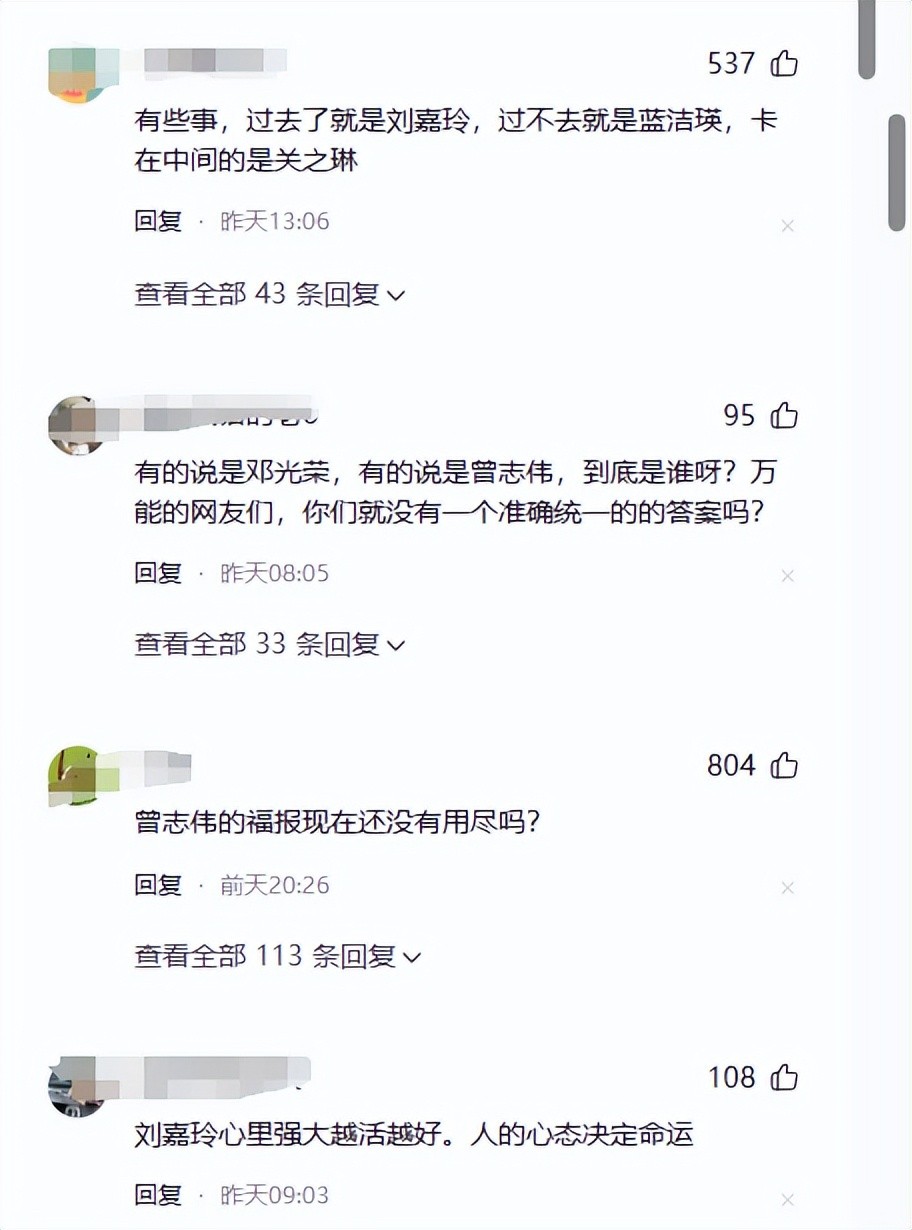Reply to the comment posted 昨天08:05

[x=158, y=573]
